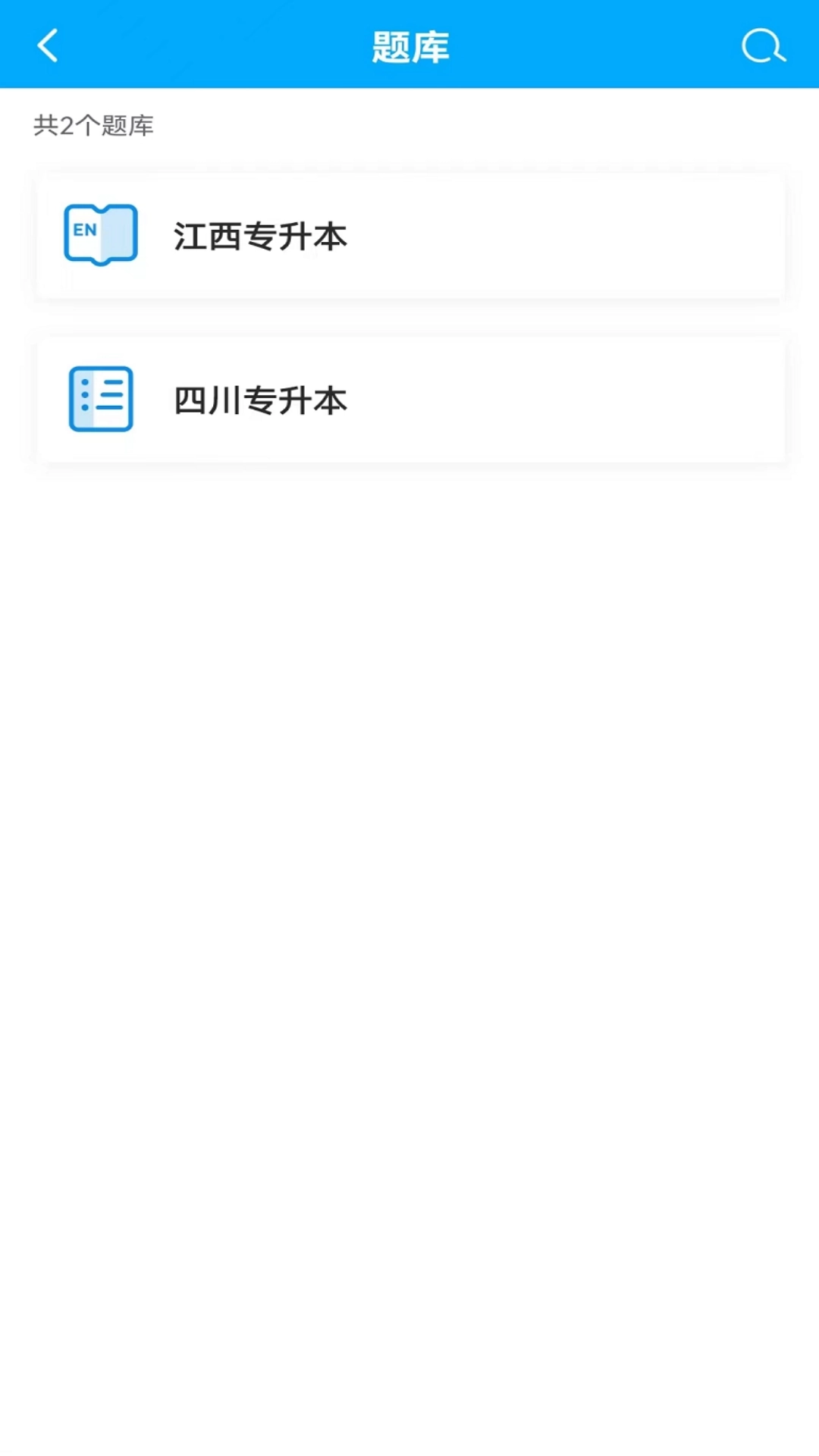Image resolution: width=819 pixels, height=1456 pixels.
Task: Click the bullet-list icon on the second card
Action: tap(101, 400)
